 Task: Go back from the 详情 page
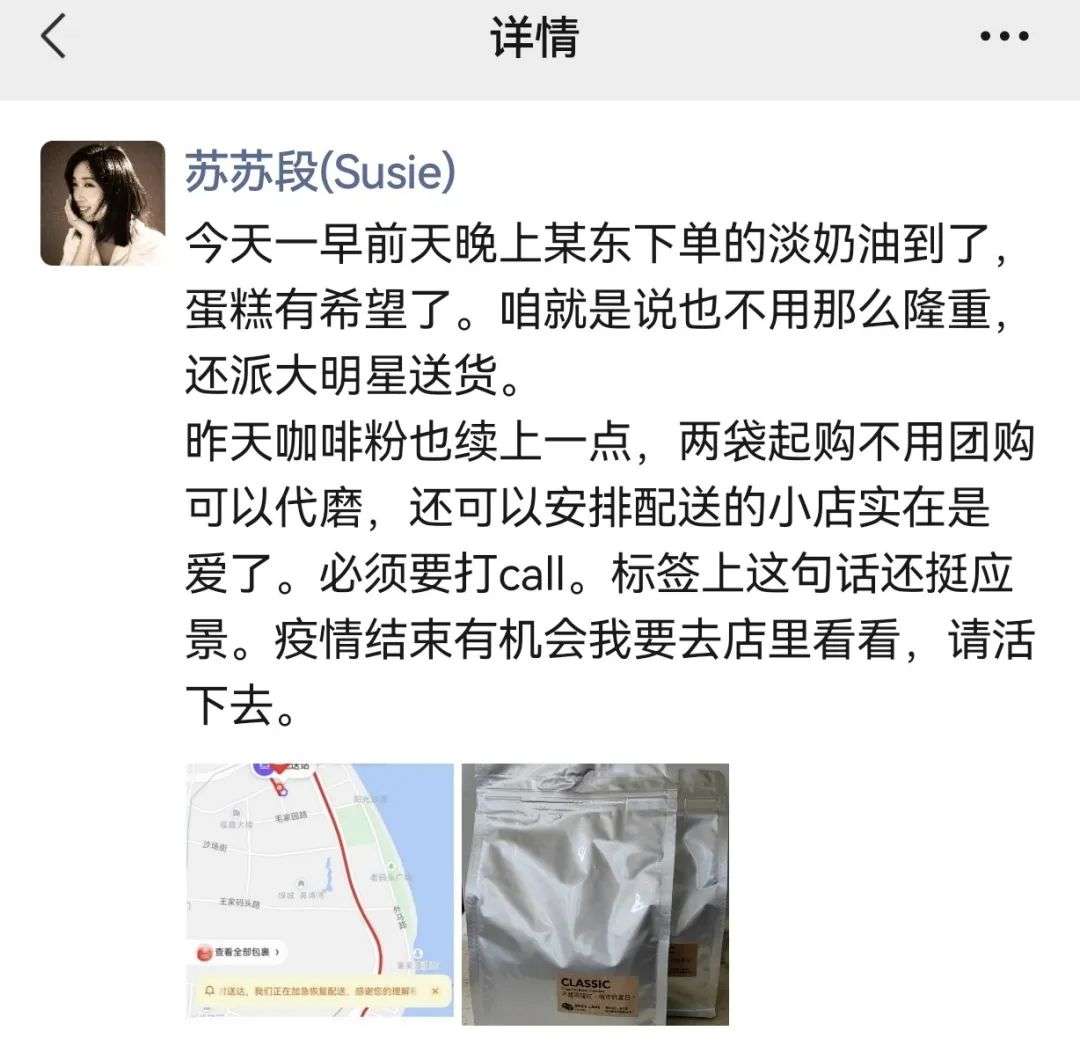pos(54,38)
